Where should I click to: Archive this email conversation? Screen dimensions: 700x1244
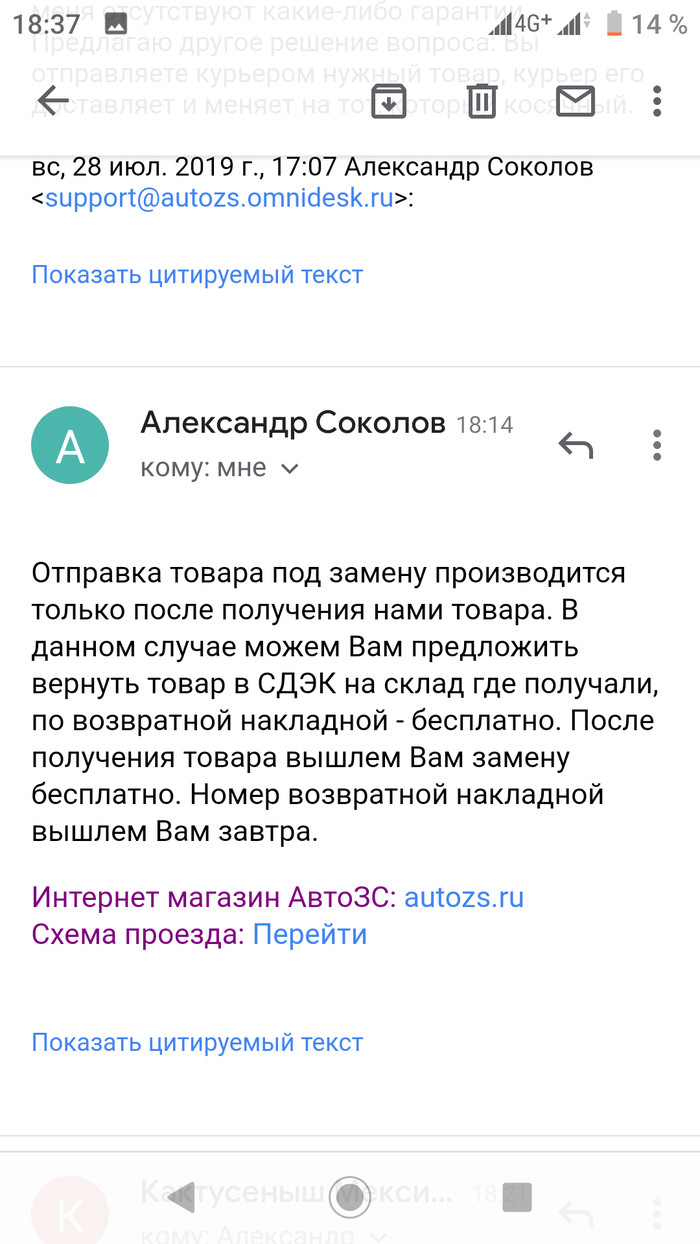388,100
